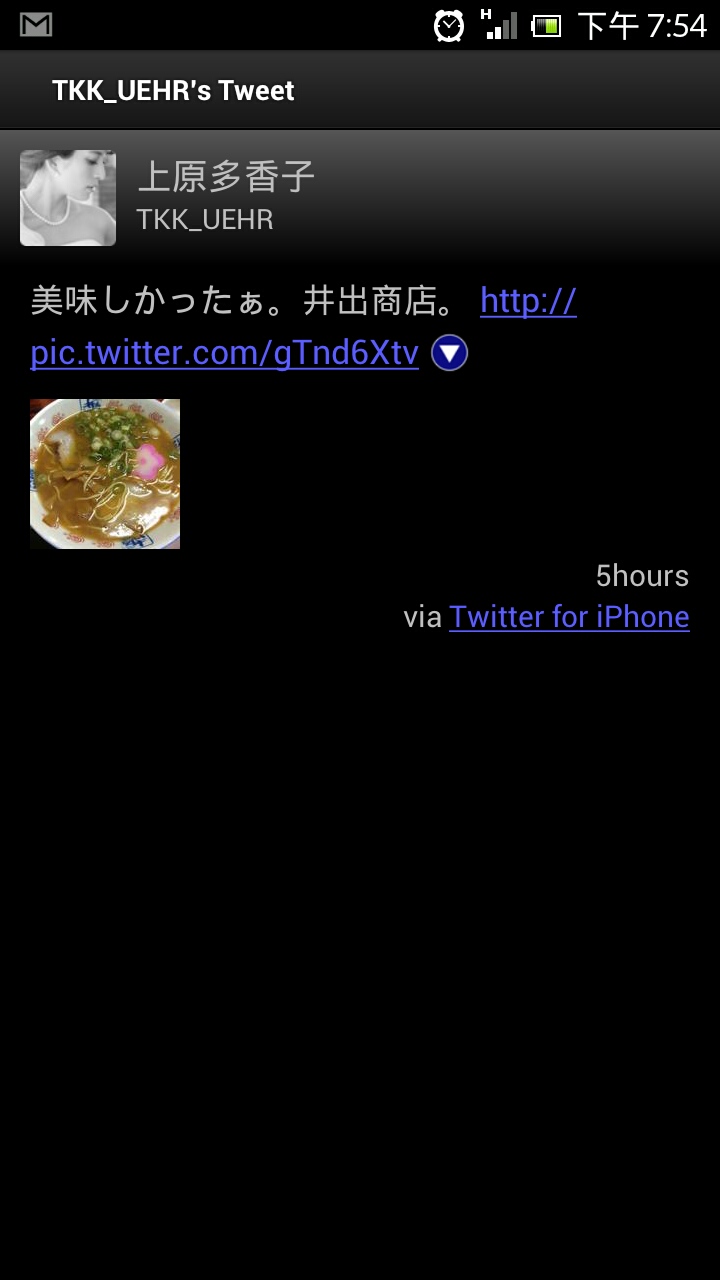Screen dimensions: 720x1280
Task: Open the ramen photo thumbnail
Action: tap(105, 474)
